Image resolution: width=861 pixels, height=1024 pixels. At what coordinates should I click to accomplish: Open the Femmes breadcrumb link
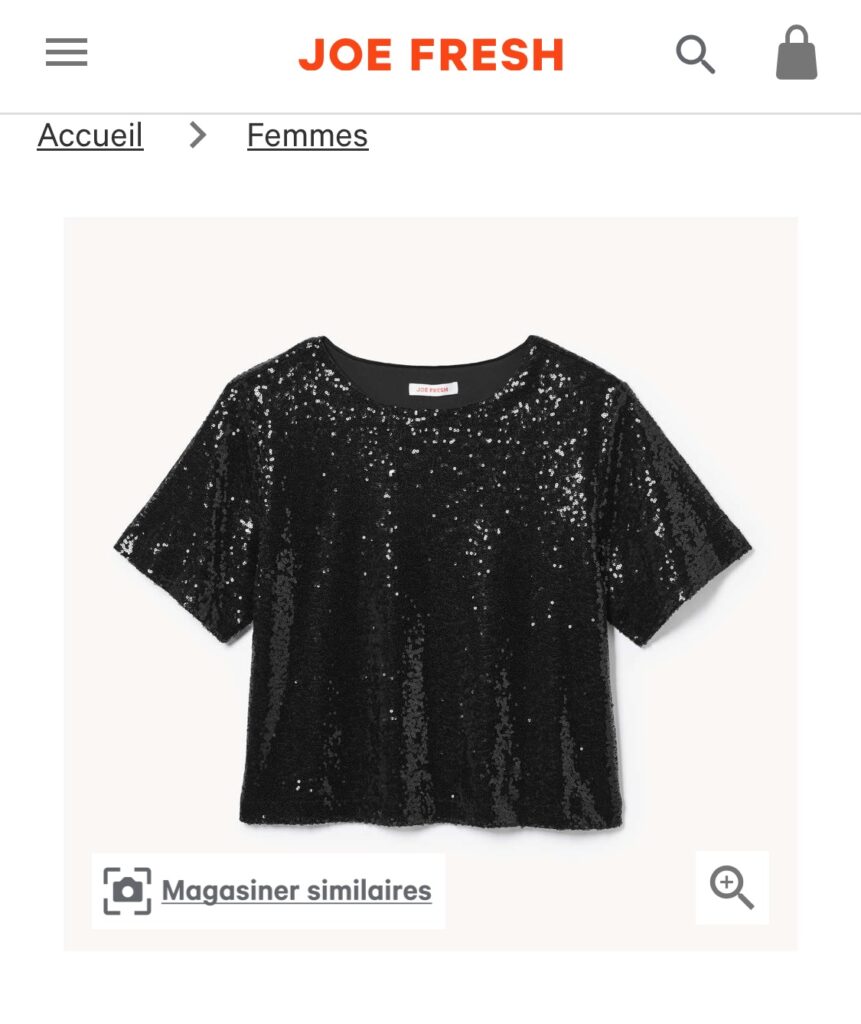(x=307, y=135)
